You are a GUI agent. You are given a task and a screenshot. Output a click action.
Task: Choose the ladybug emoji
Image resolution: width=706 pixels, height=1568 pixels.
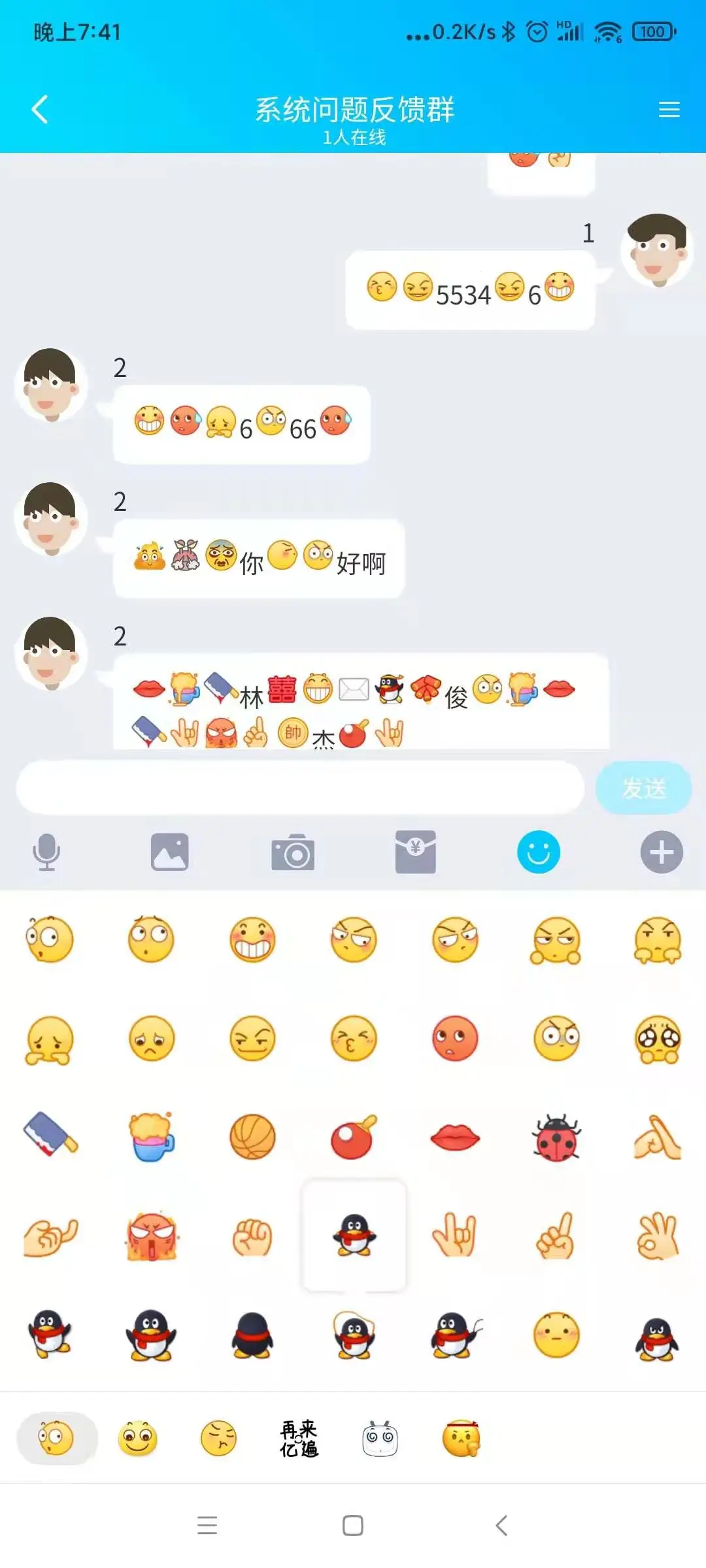(x=556, y=1137)
